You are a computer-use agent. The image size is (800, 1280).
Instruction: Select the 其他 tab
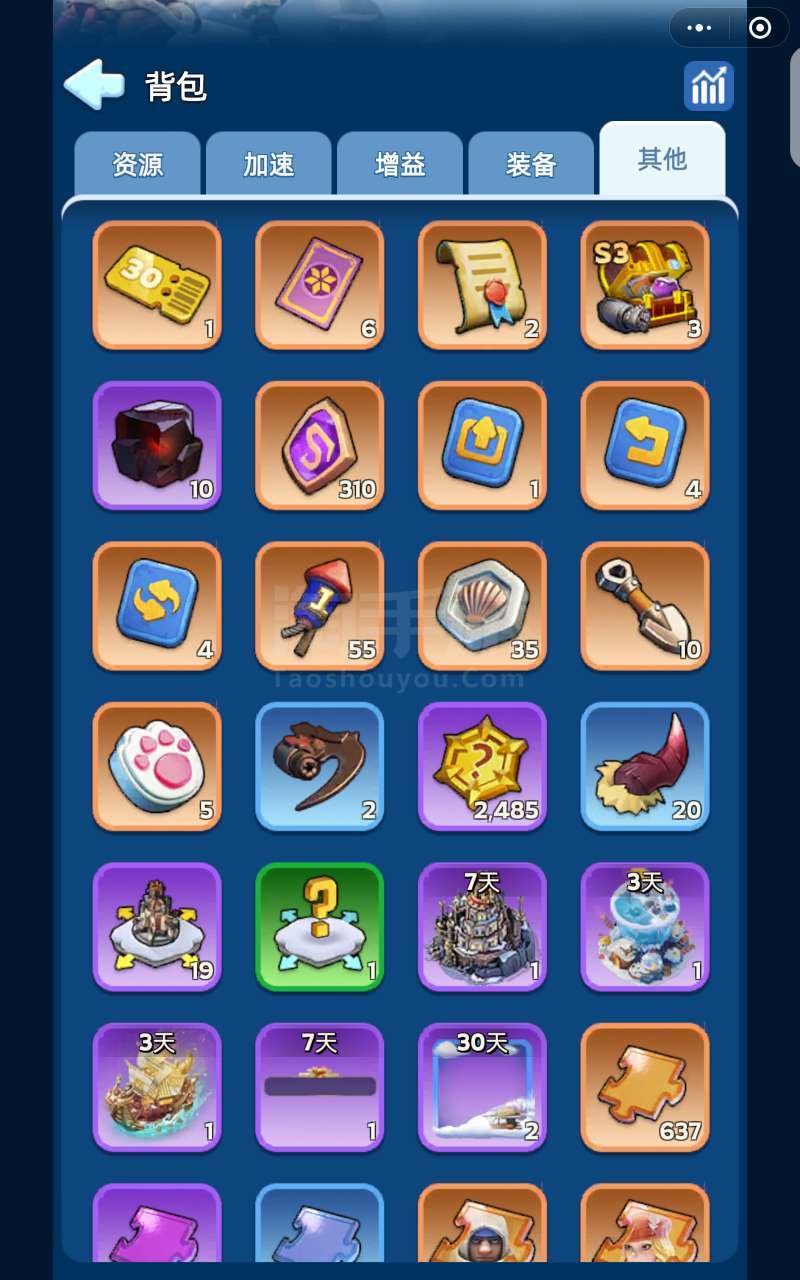pyautogui.click(x=662, y=159)
